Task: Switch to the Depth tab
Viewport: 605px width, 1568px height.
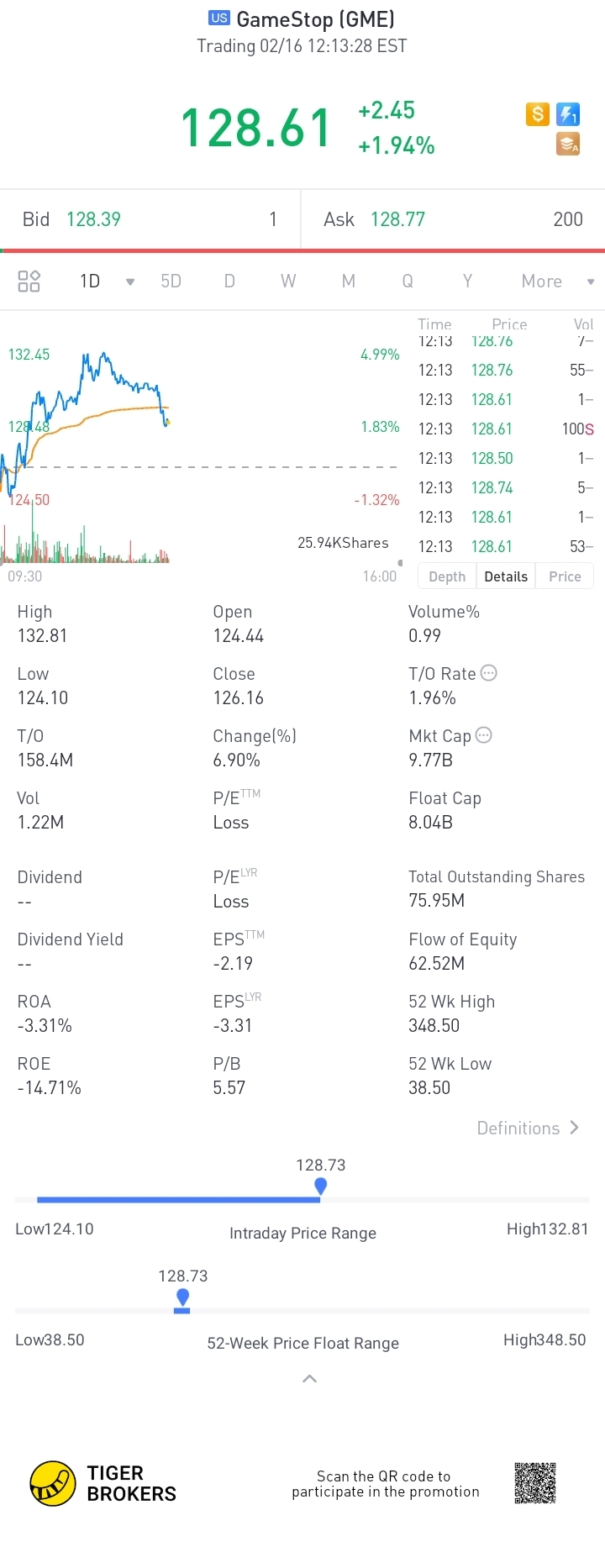Action: (x=447, y=576)
